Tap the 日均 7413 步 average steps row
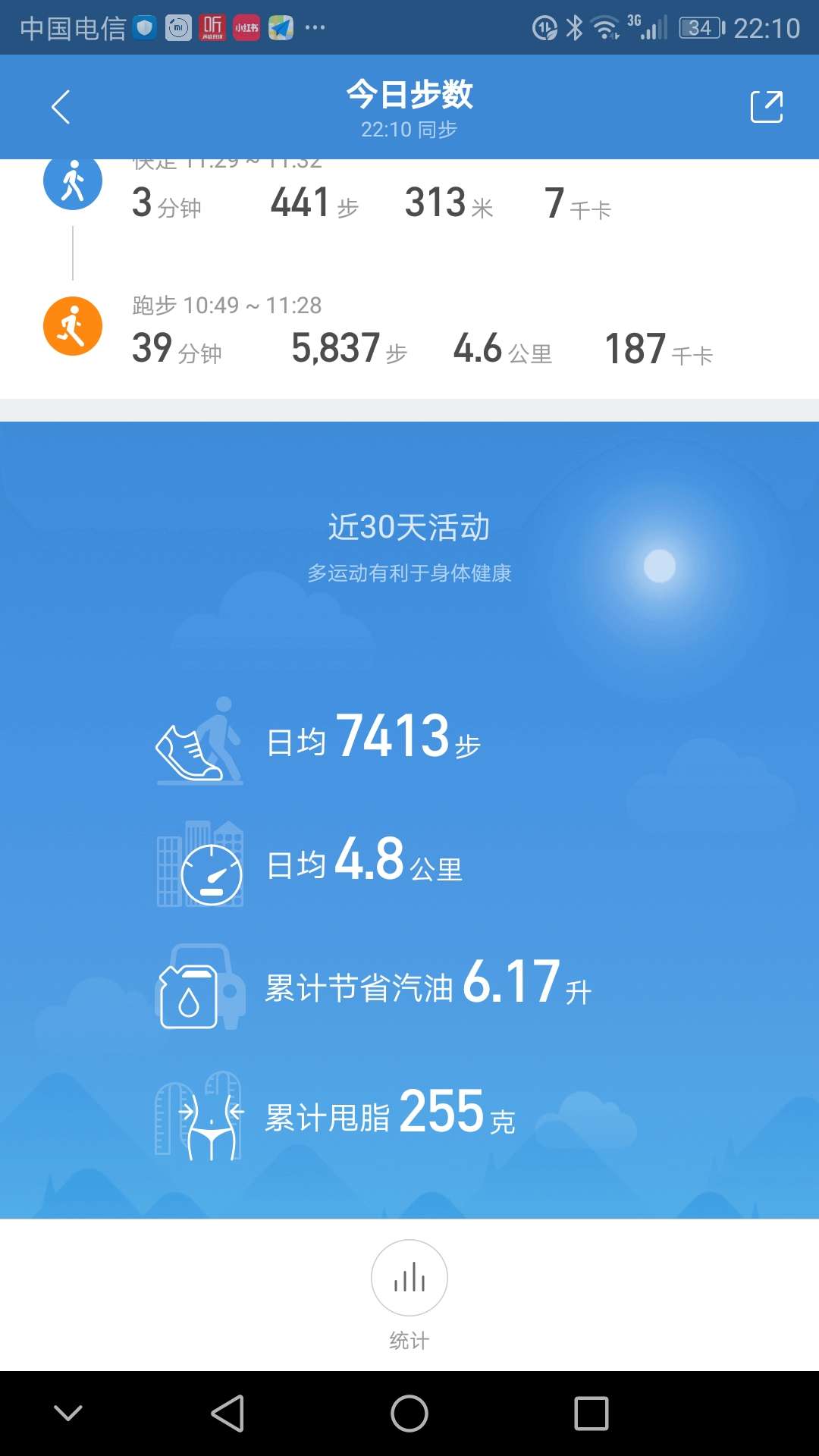819x1456 pixels. coord(372,742)
